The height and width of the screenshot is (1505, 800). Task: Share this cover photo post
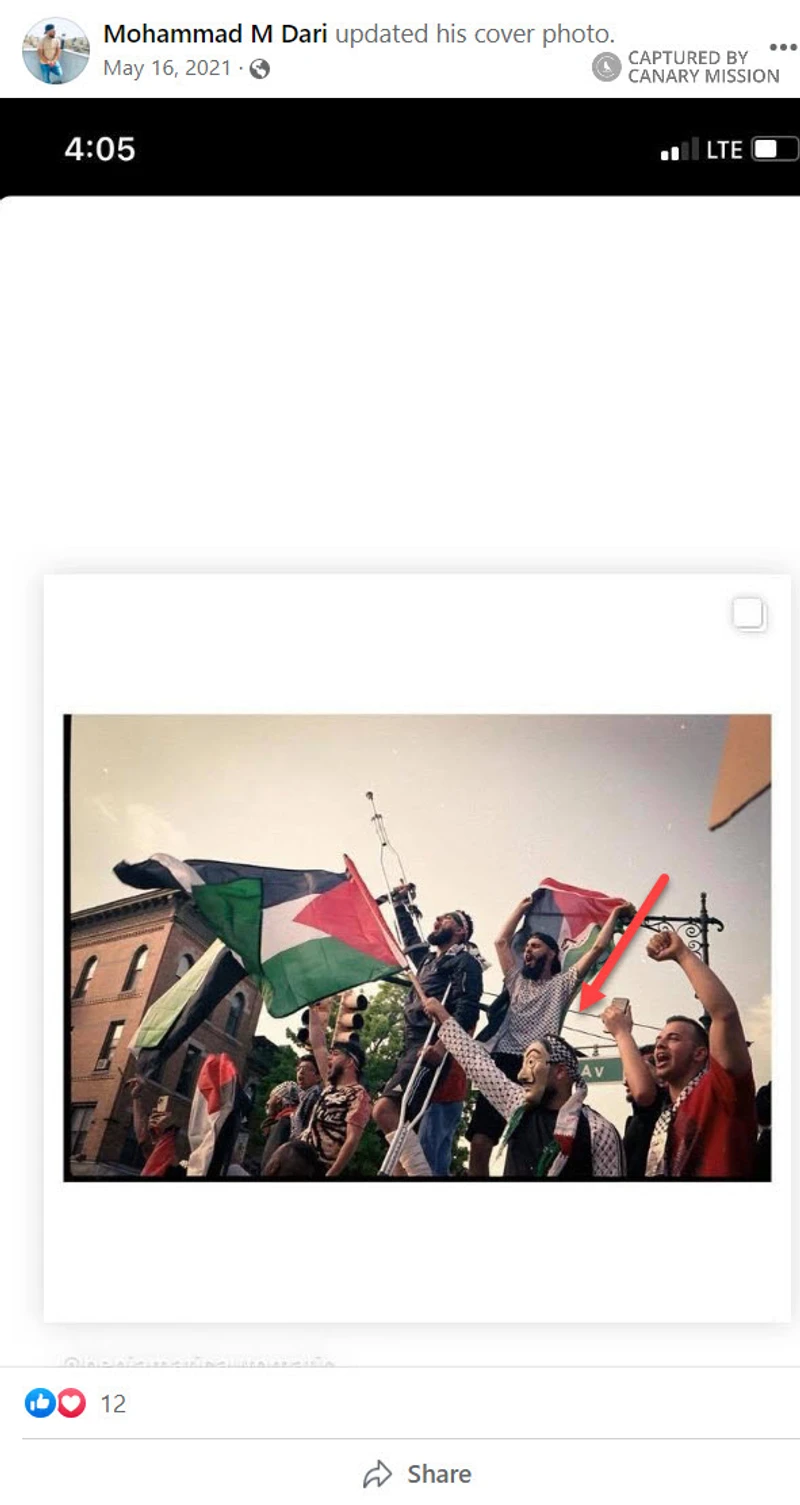click(x=417, y=1474)
